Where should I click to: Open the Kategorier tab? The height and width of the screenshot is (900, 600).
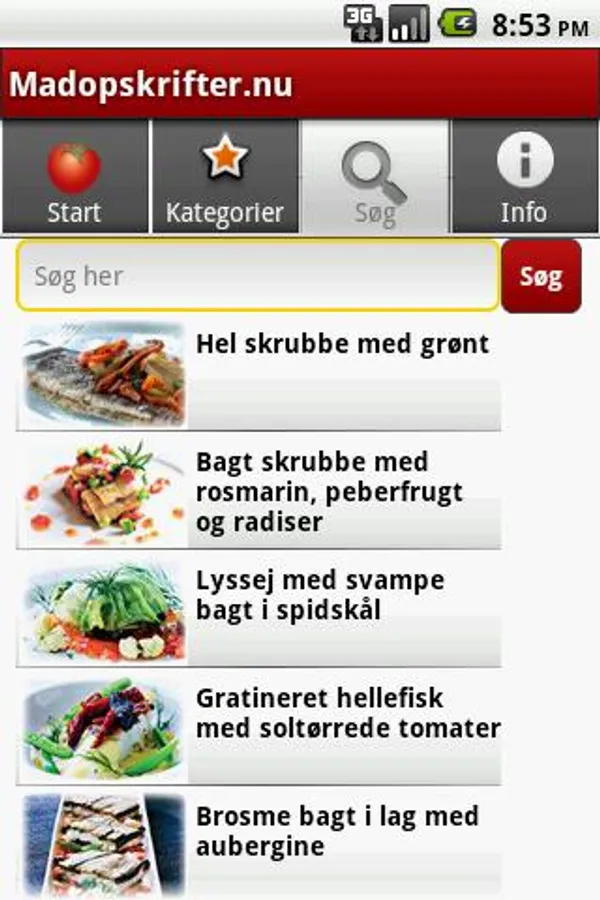(x=225, y=178)
